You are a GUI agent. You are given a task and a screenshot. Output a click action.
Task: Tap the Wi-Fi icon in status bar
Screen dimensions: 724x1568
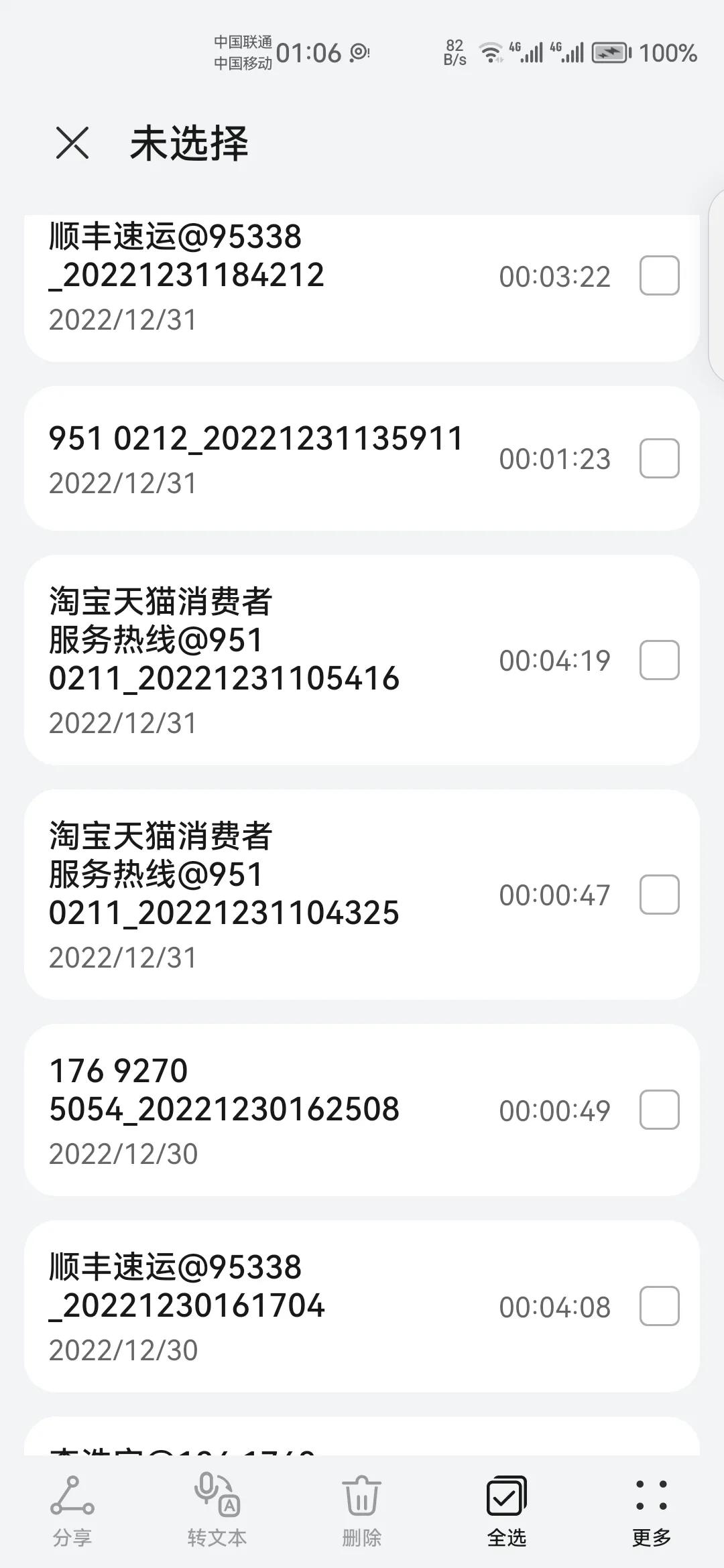click(491, 51)
